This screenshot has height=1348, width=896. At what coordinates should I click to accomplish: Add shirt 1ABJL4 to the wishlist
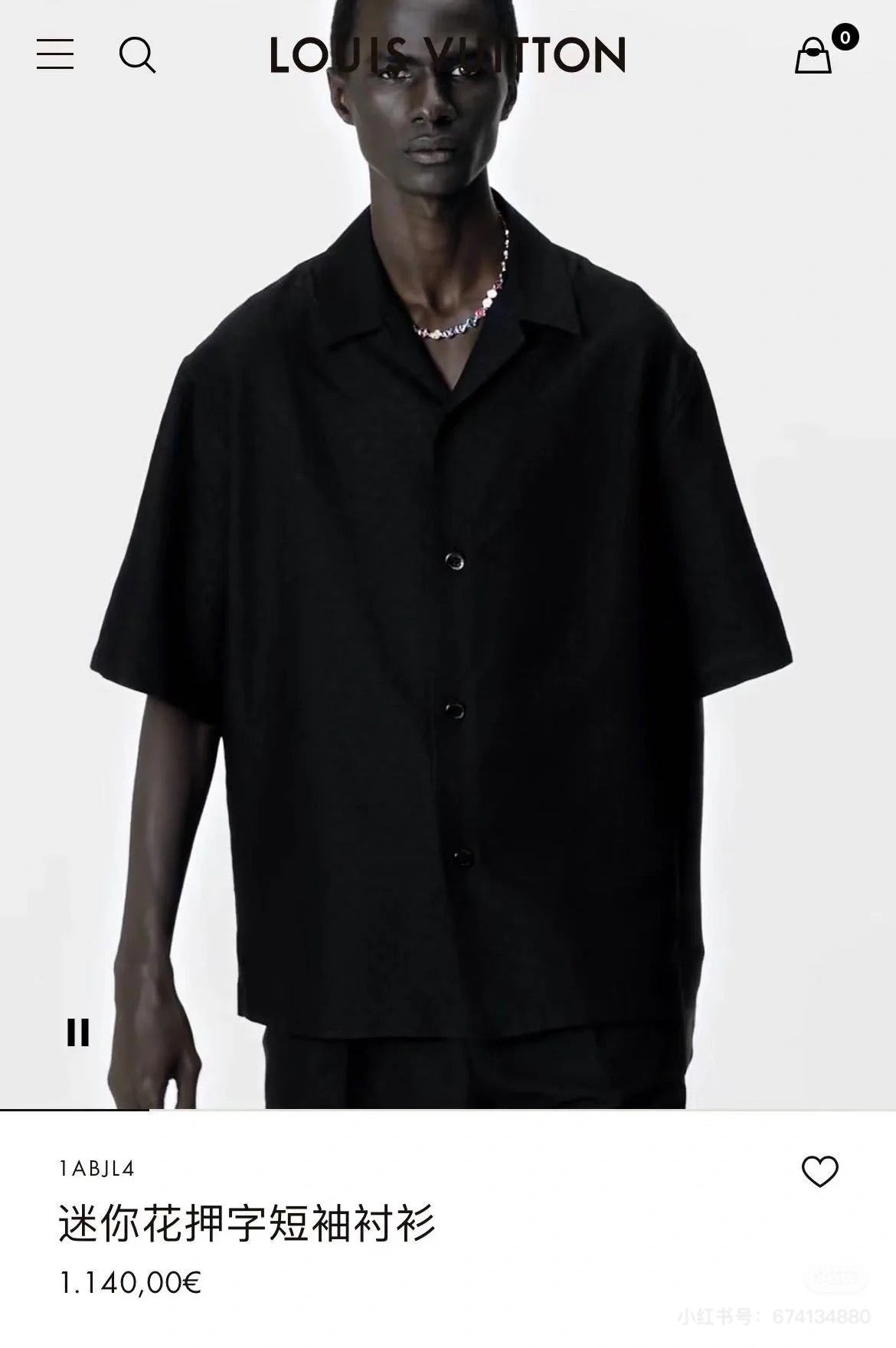coord(819,1171)
